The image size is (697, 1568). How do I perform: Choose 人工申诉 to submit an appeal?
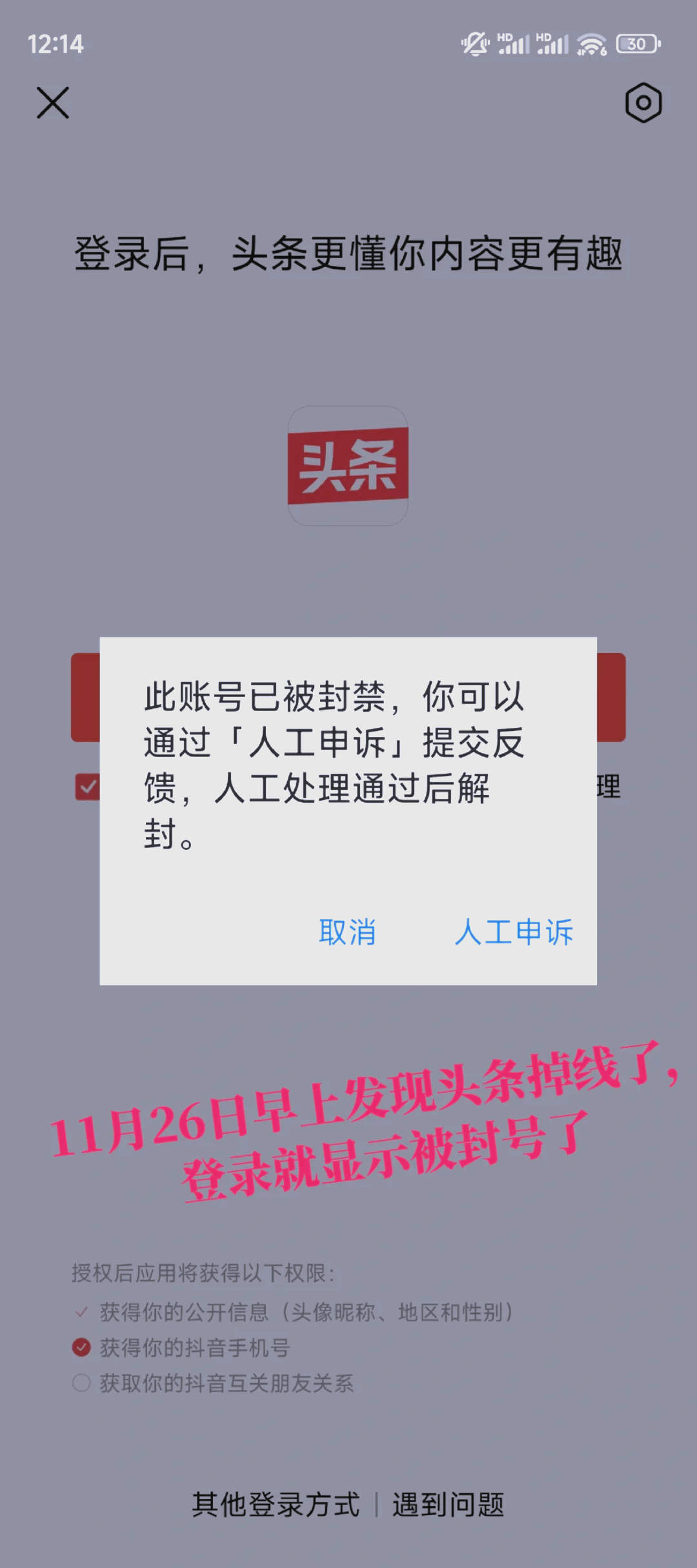click(514, 932)
